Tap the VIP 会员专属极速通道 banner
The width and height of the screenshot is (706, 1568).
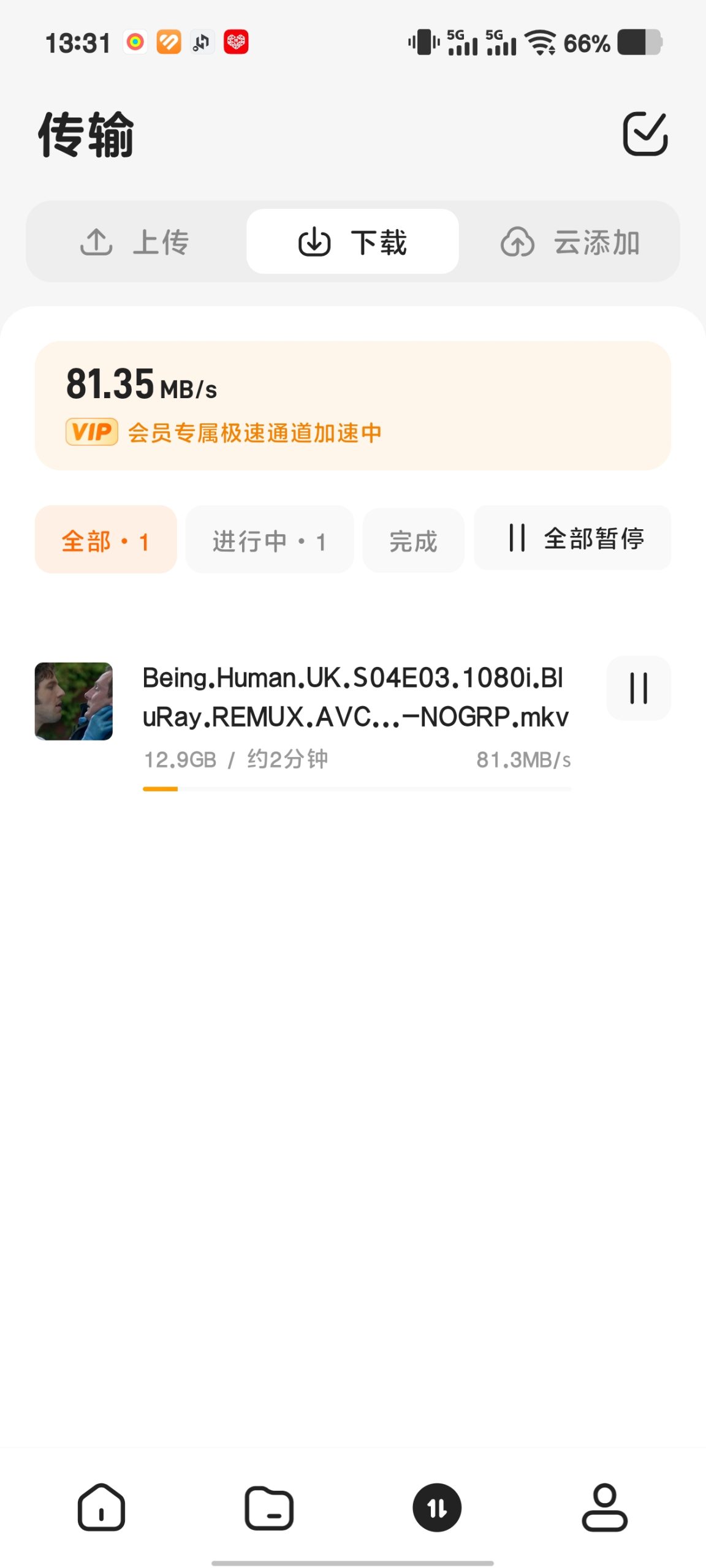click(352, 405)
